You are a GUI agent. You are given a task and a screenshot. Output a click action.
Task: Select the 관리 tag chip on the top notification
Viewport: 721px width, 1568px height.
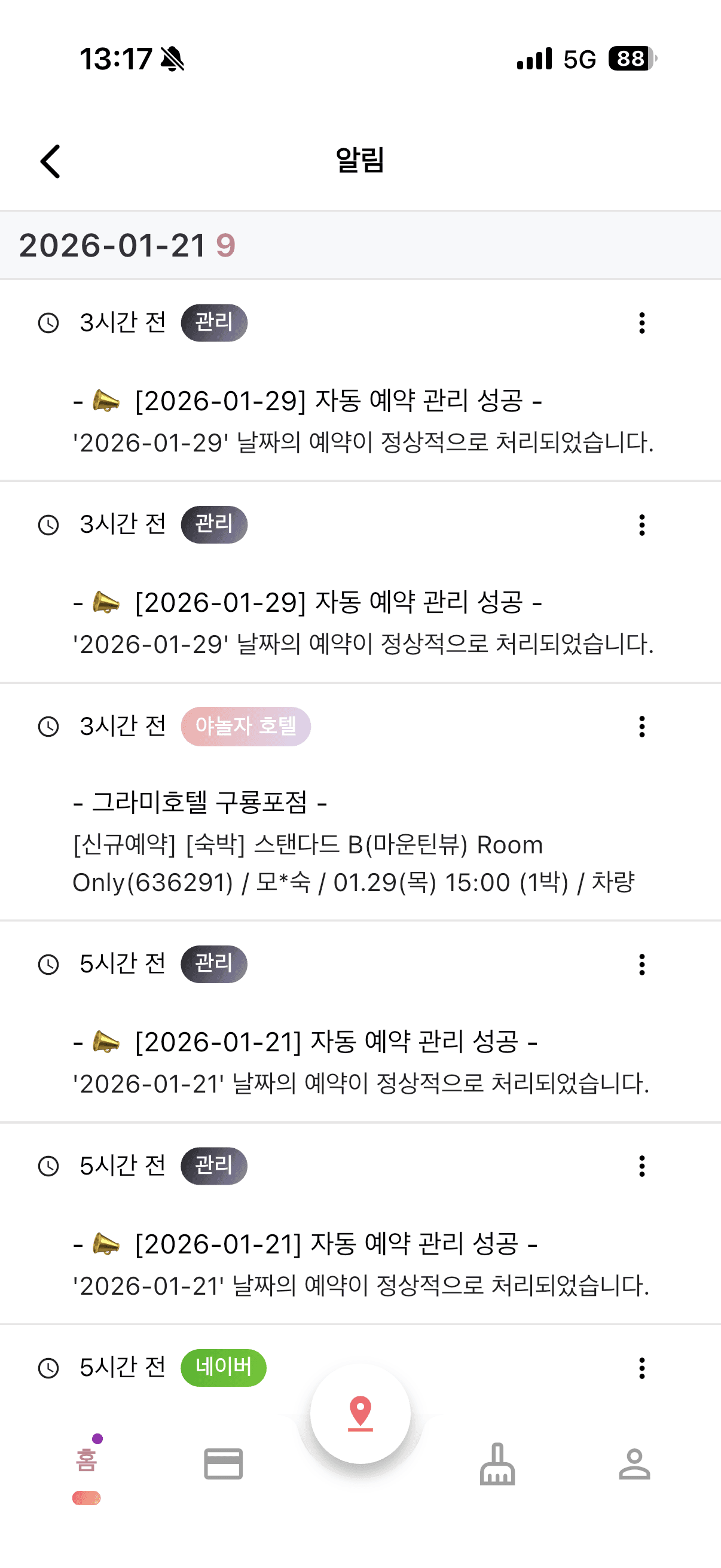click(x=214, y=323)
